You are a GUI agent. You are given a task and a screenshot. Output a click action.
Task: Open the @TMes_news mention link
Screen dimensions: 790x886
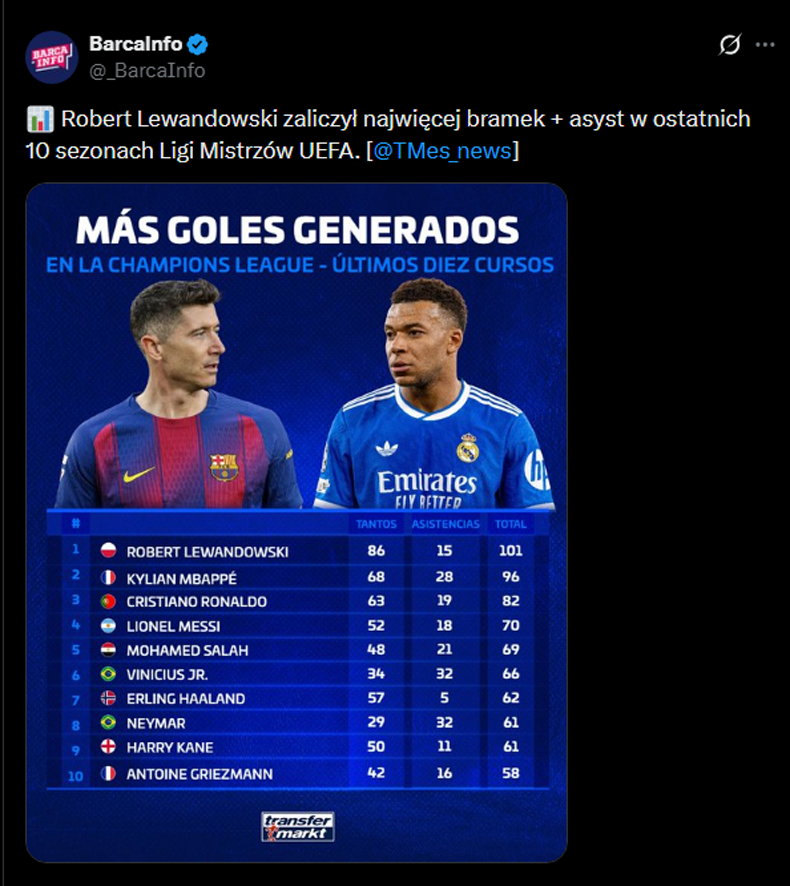pos(442,151)
